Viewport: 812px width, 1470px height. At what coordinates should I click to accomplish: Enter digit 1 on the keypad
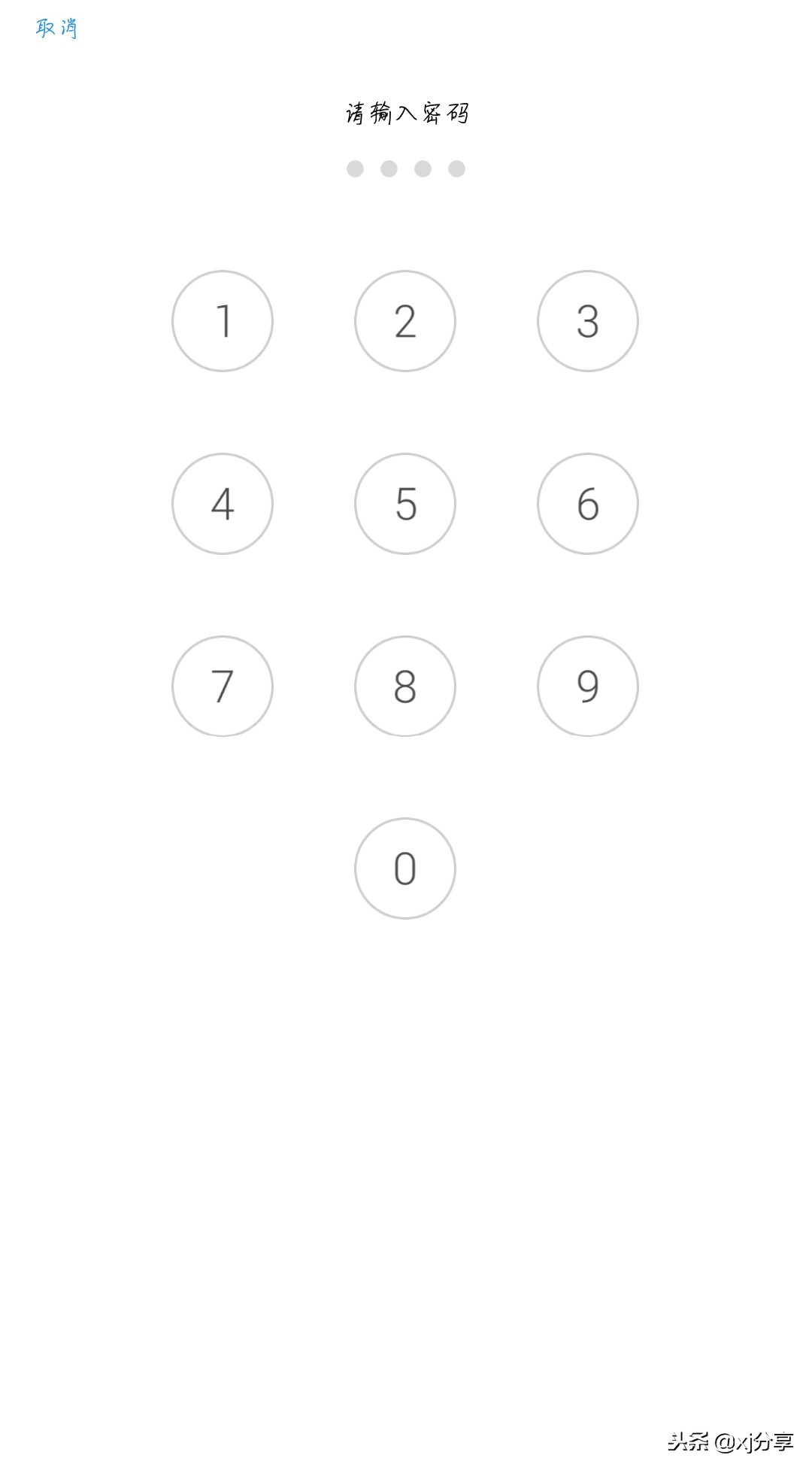tap(223, 321)
